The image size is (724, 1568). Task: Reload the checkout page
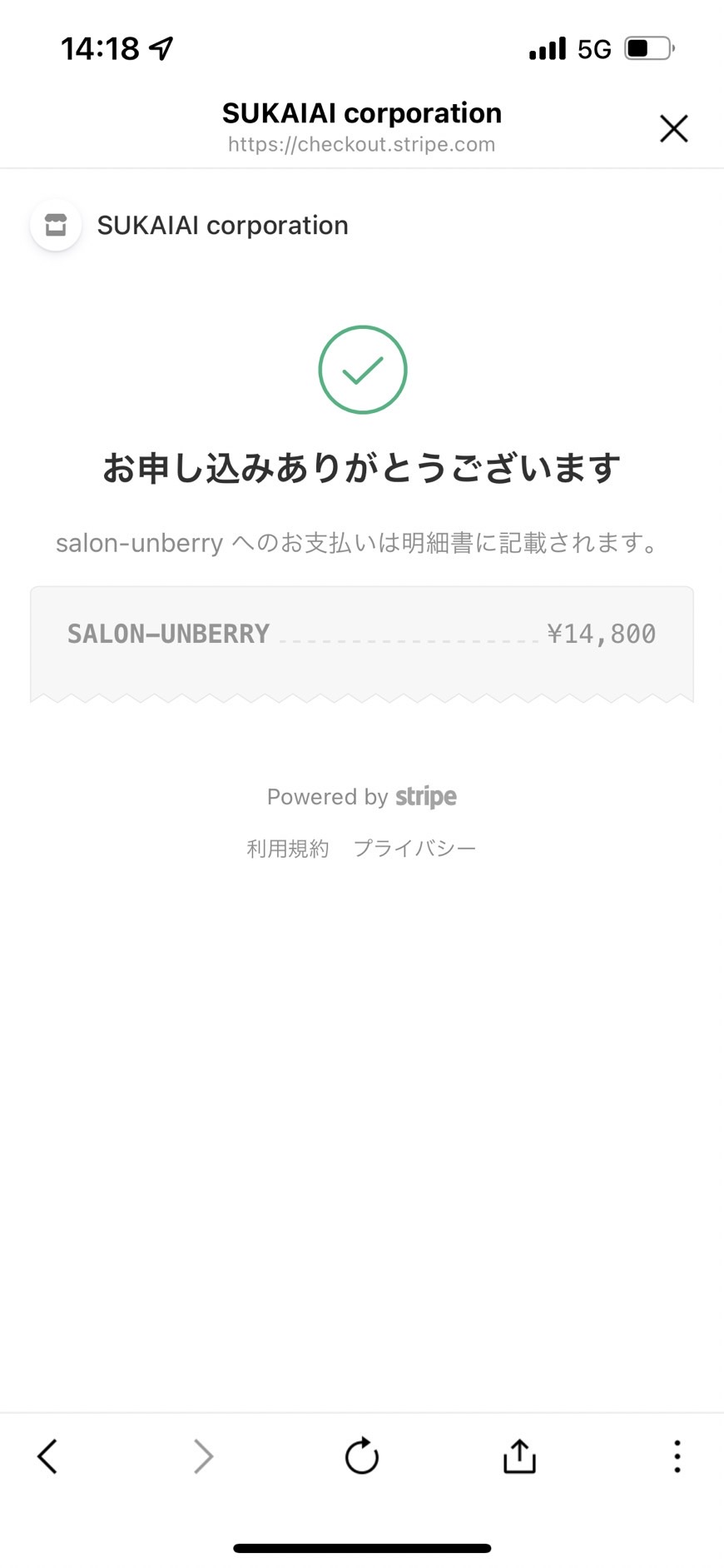click(362, 1456)
